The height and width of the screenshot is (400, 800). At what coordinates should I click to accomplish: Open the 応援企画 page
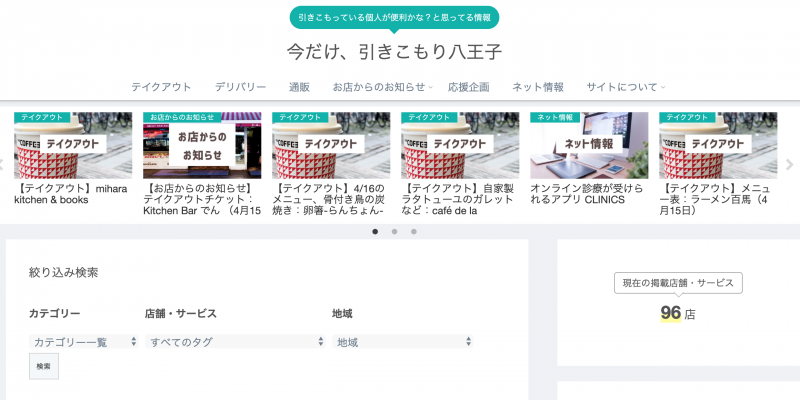[x=469, y=87]
